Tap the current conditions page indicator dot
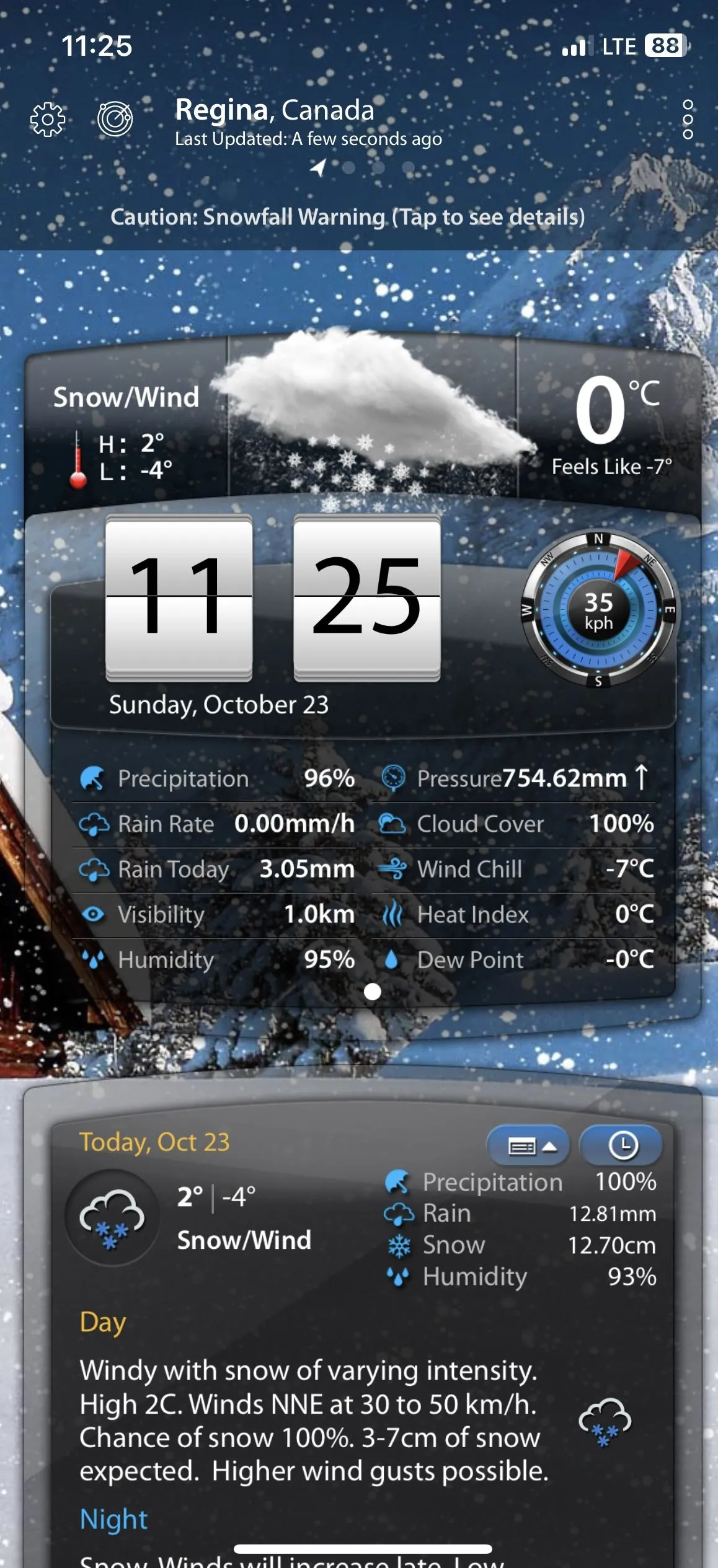The image size is (718, 1568). click(x=372, y=992)
